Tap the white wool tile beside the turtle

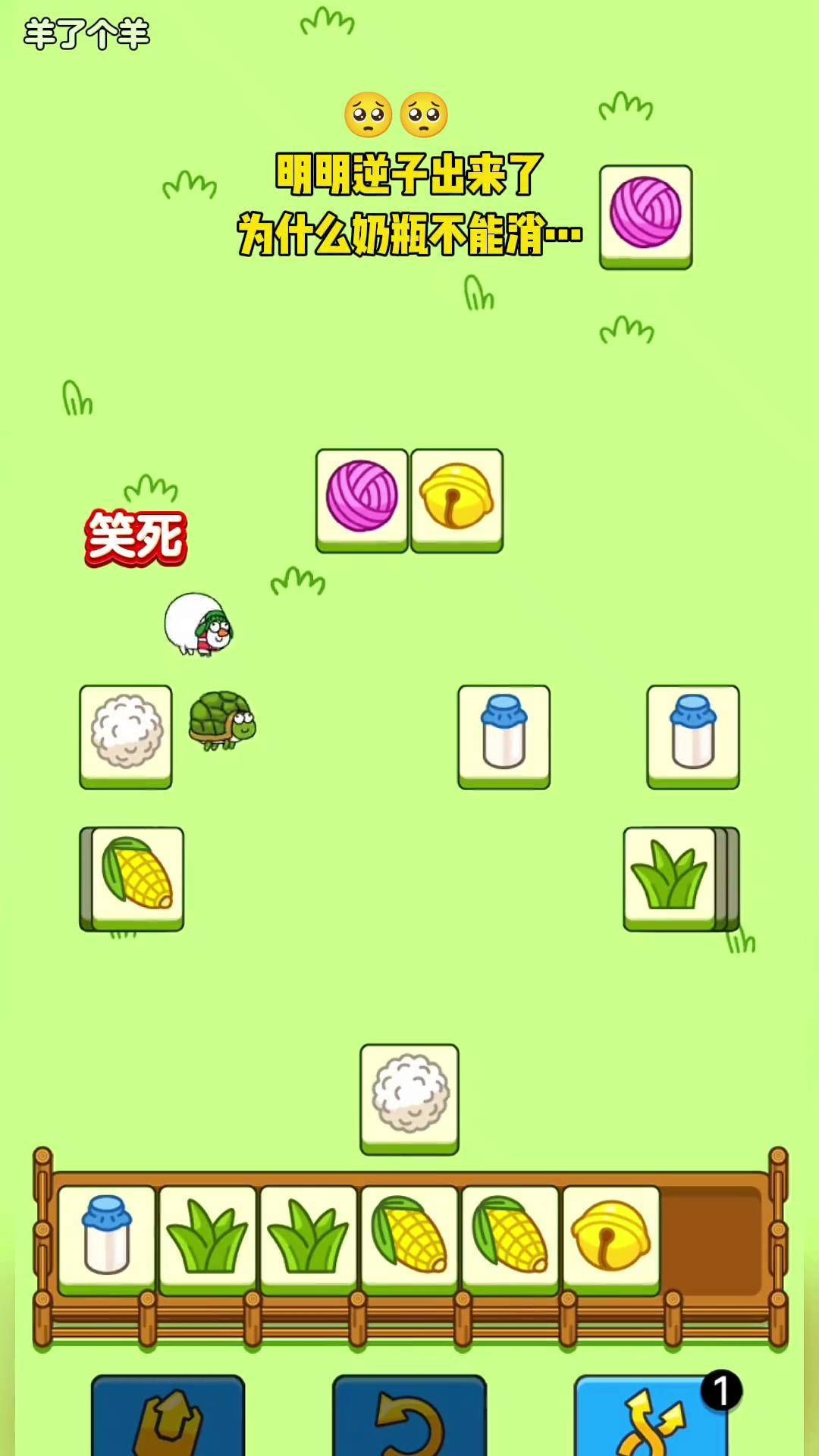click(x=126, y=734)
